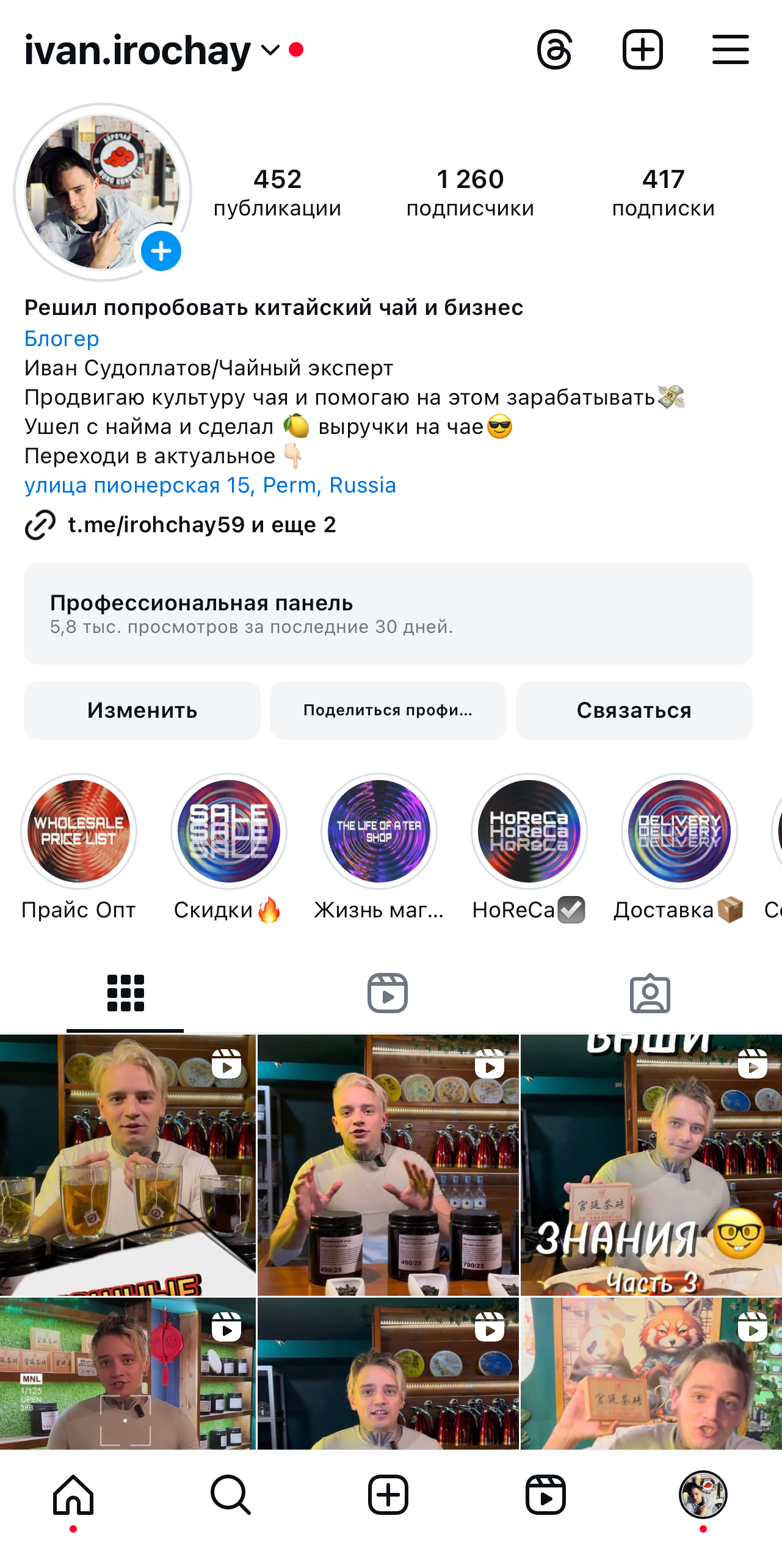The height and width of the screenshot is (1568, 782).
Task: Open the home feed icon
Action: click(x=71, y=1494)
